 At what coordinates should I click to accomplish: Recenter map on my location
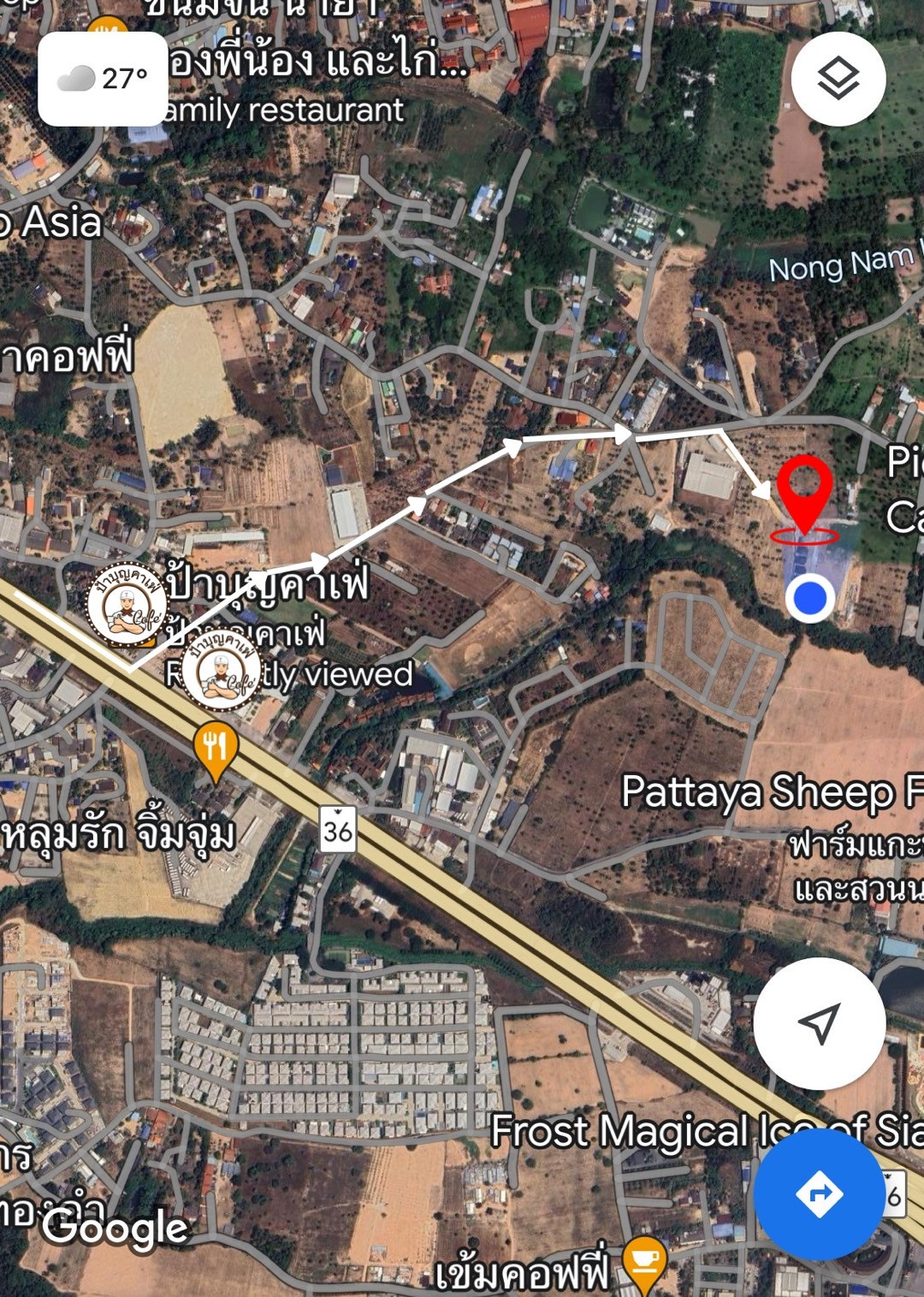coord(819,1023)
